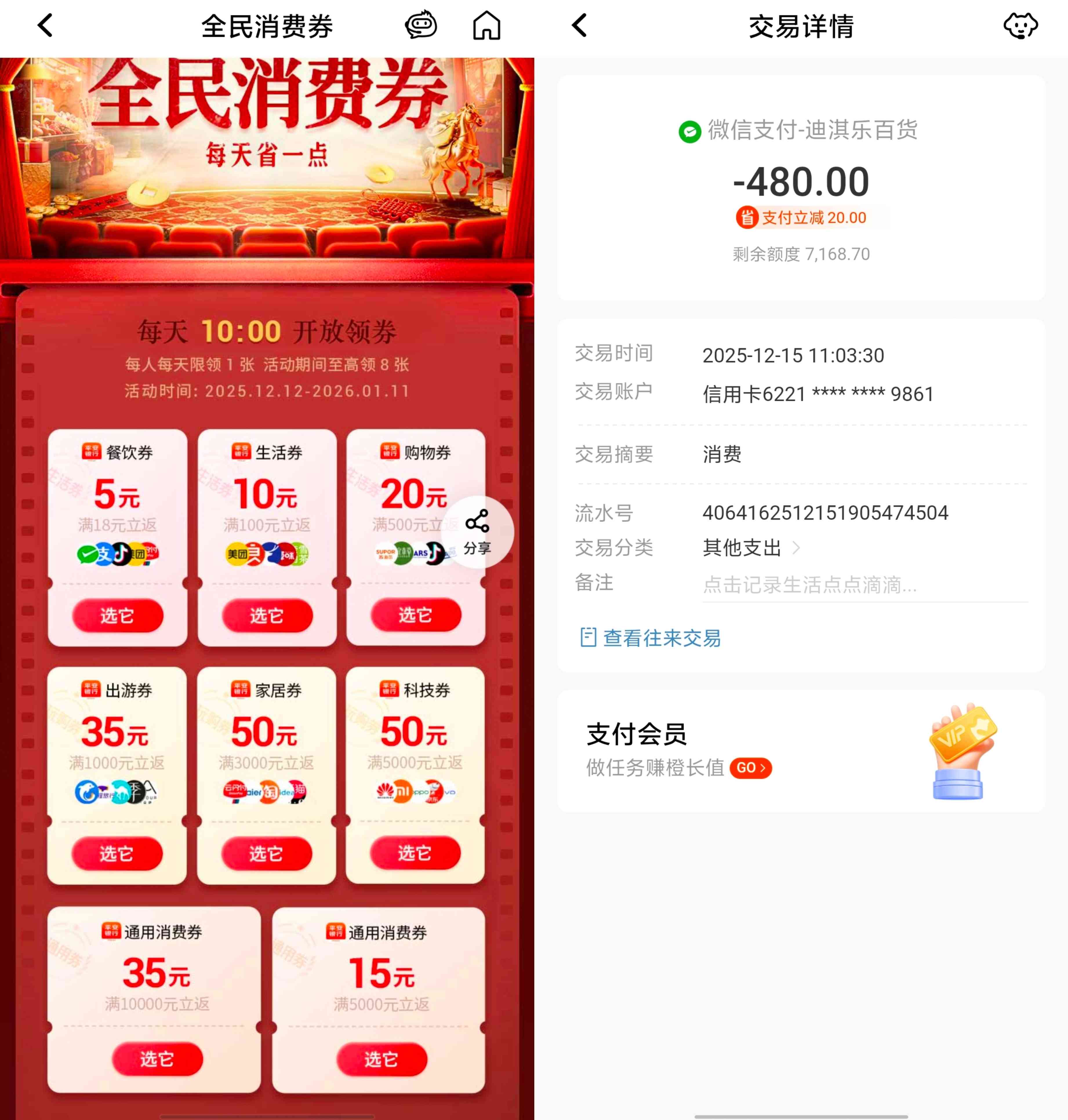Open the mascot icon in the 交易详情 header
1068x1120 pixels.
[x=1020, y=26]
